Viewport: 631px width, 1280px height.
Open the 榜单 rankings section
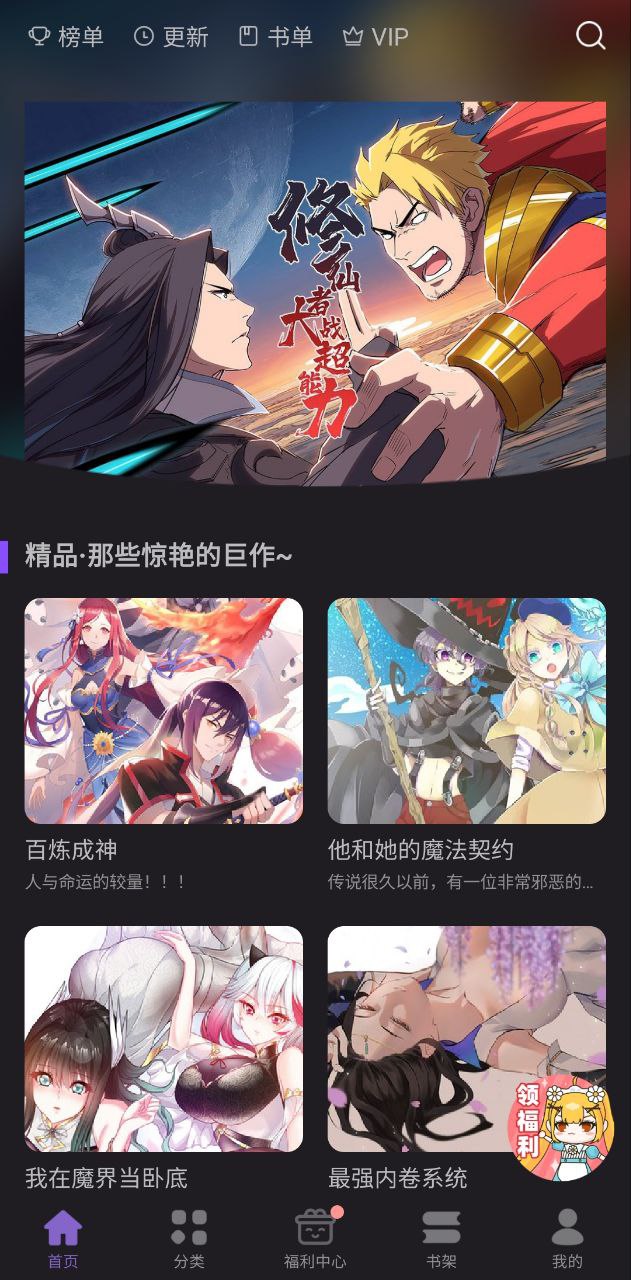[66, 37]
